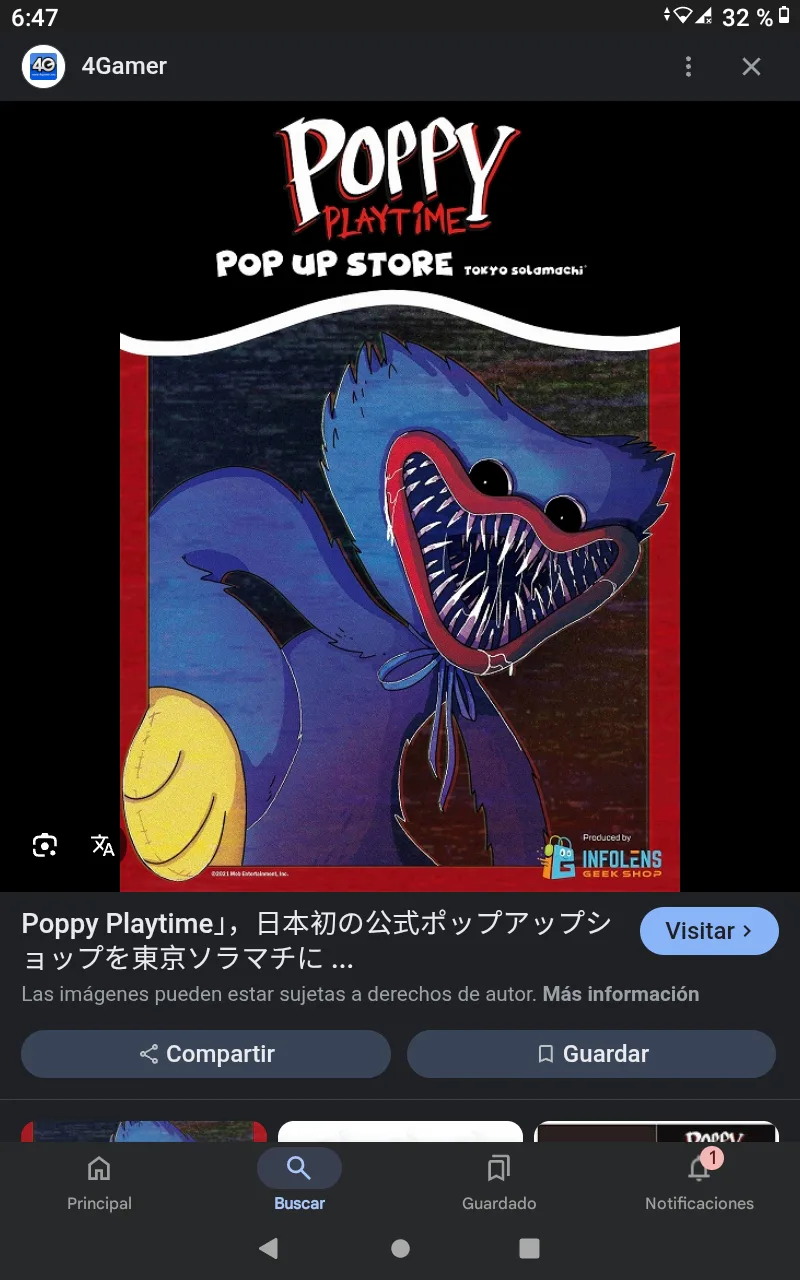The height and width of the screenshot is (1280, 800).
Task: Share the image with Compartir
Action: (x=206, y=1054)
